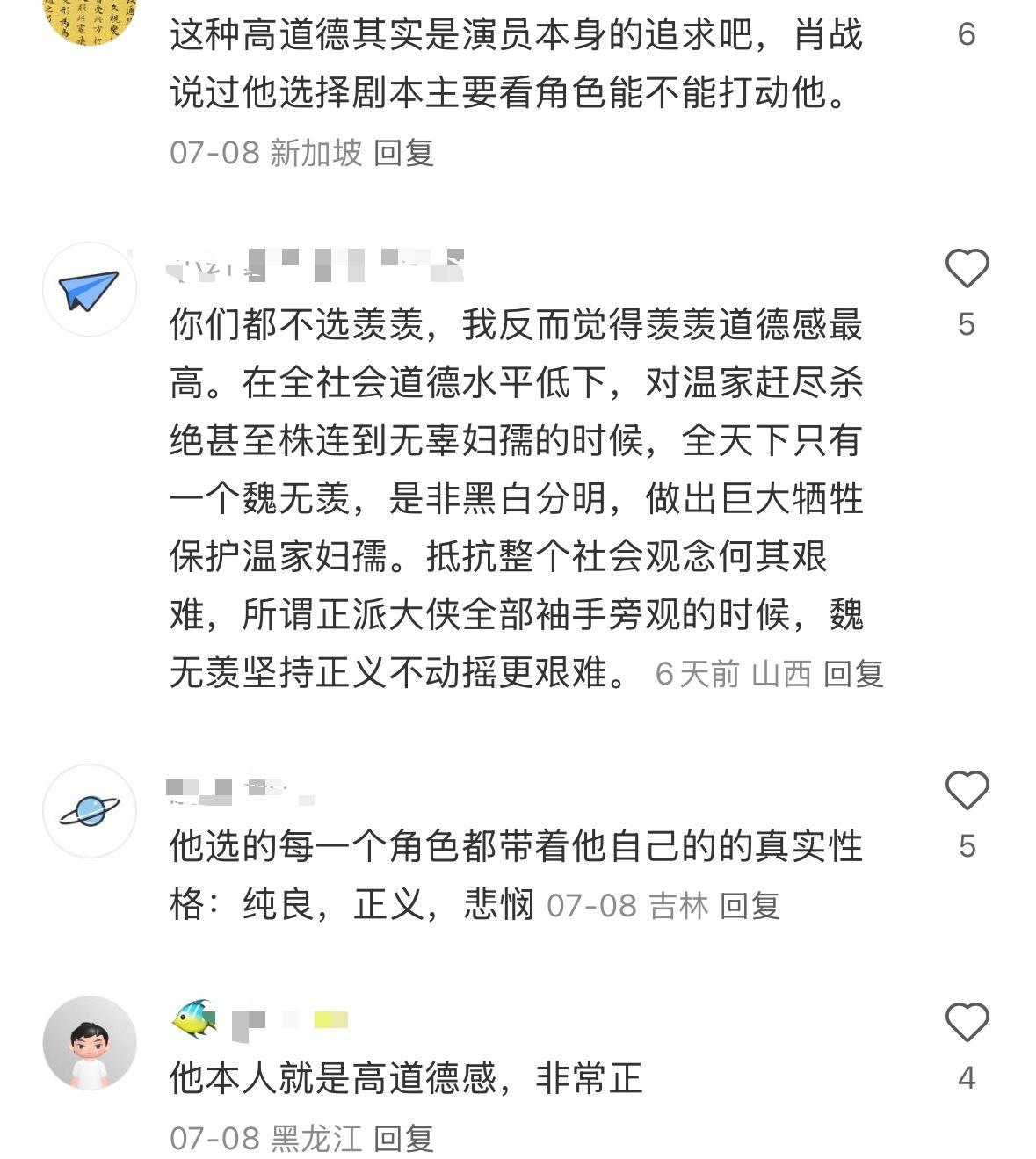Screen dimensions: 1036x1159
Task: Open the planet avatar profile
Action: click(x=90, y=810)
